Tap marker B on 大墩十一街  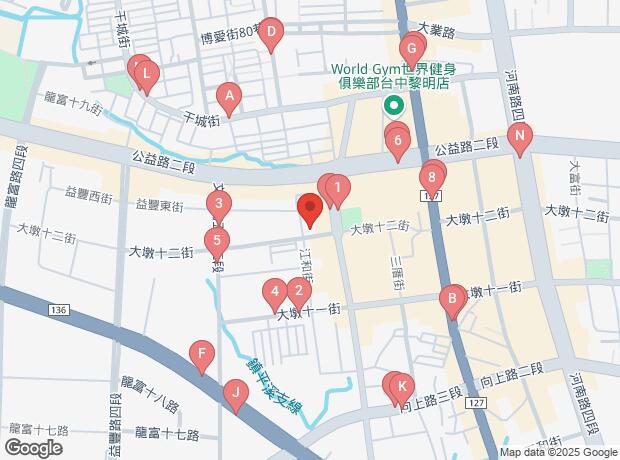tap(452, 298)
